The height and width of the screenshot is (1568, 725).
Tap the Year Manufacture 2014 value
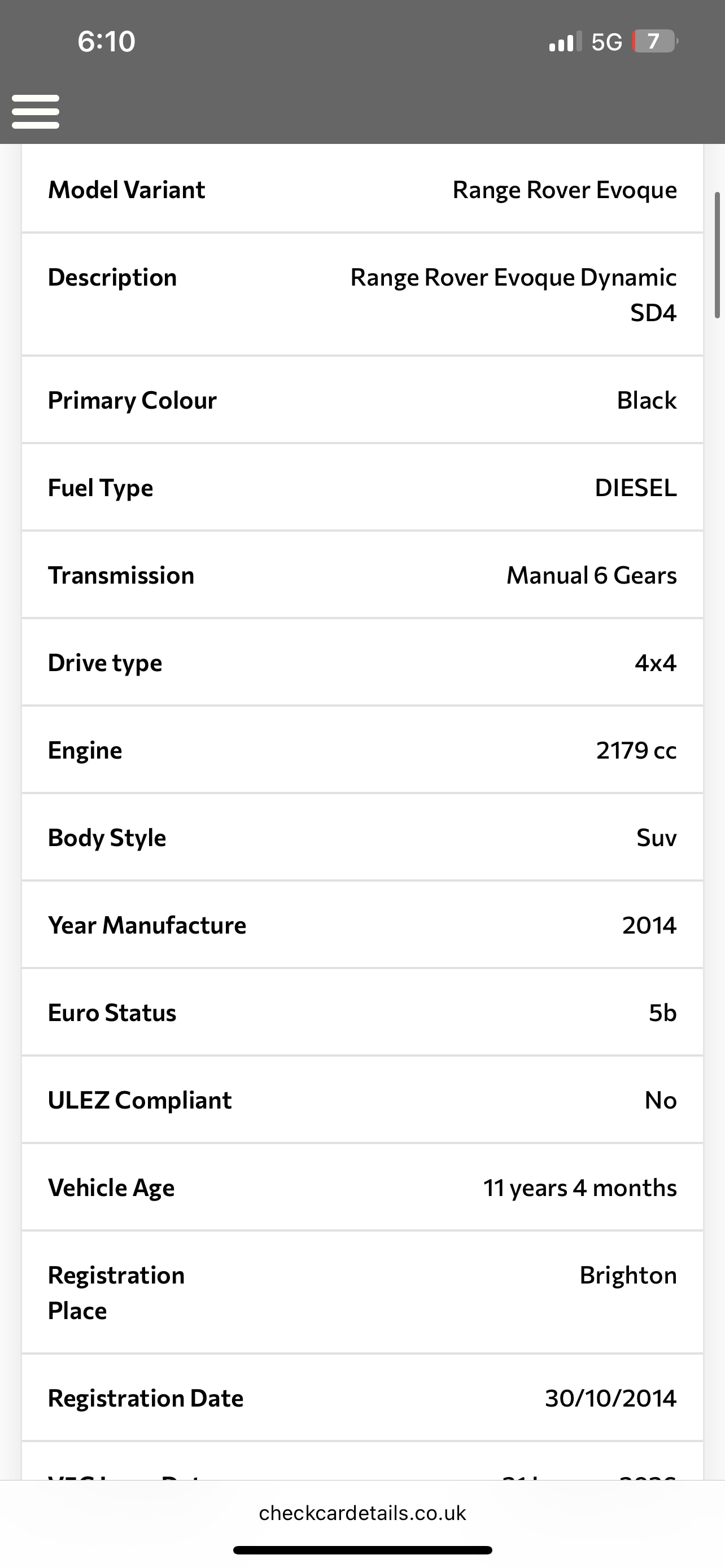coord(648,925)
